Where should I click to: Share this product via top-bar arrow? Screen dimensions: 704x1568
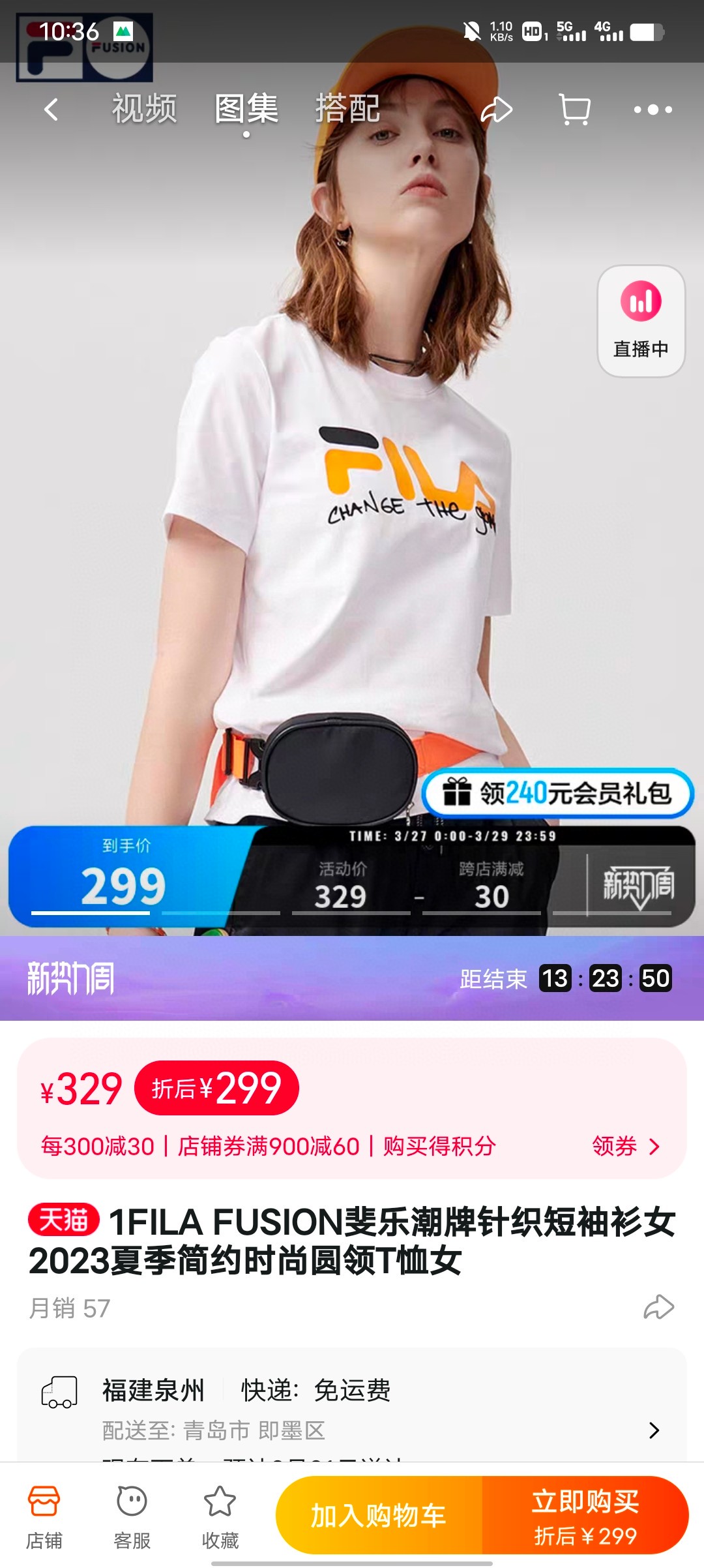[497, 109]
